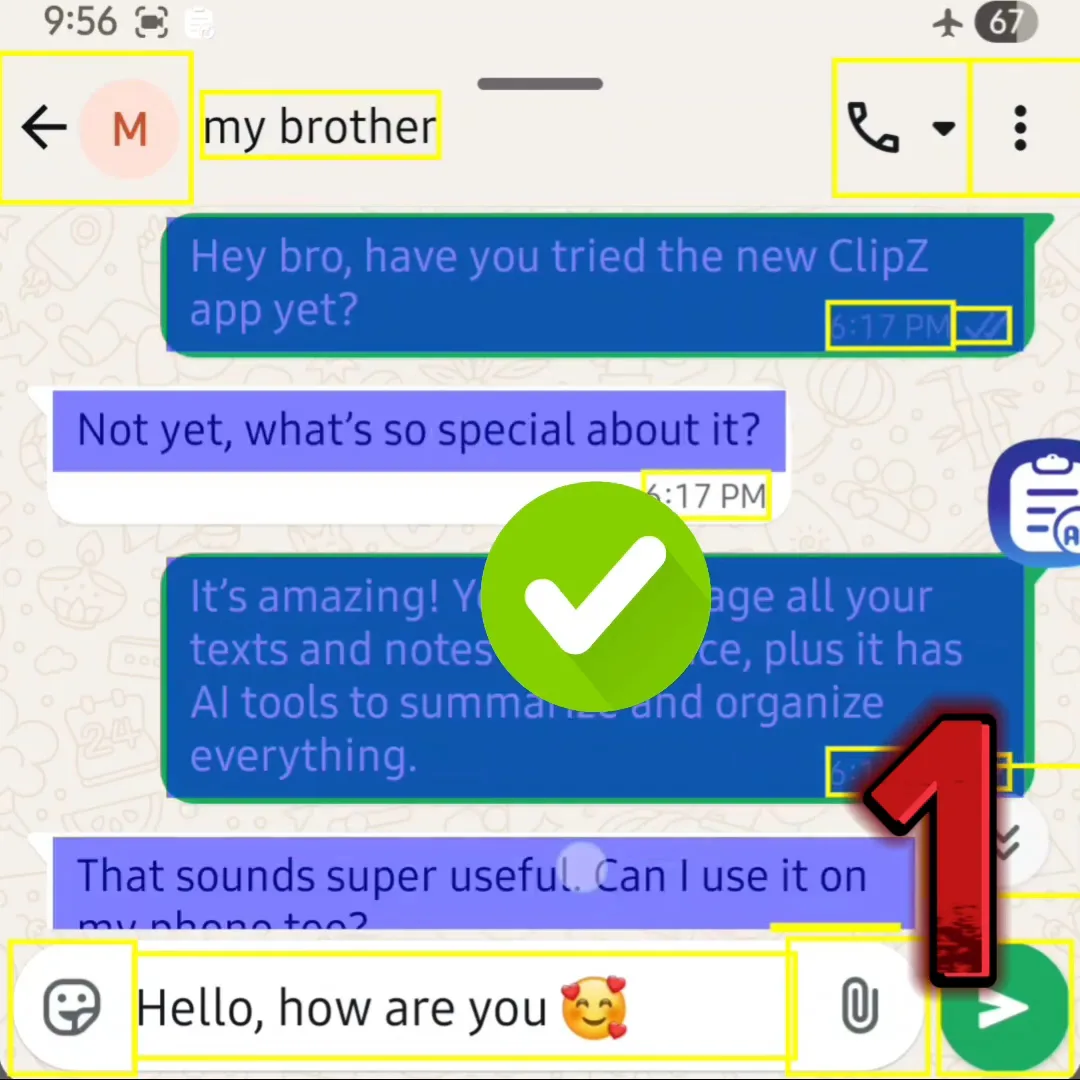The height and width of the screenshot is (1080, 1080).
Task: Go back from the my brother chat
Action: pos(44,128)
